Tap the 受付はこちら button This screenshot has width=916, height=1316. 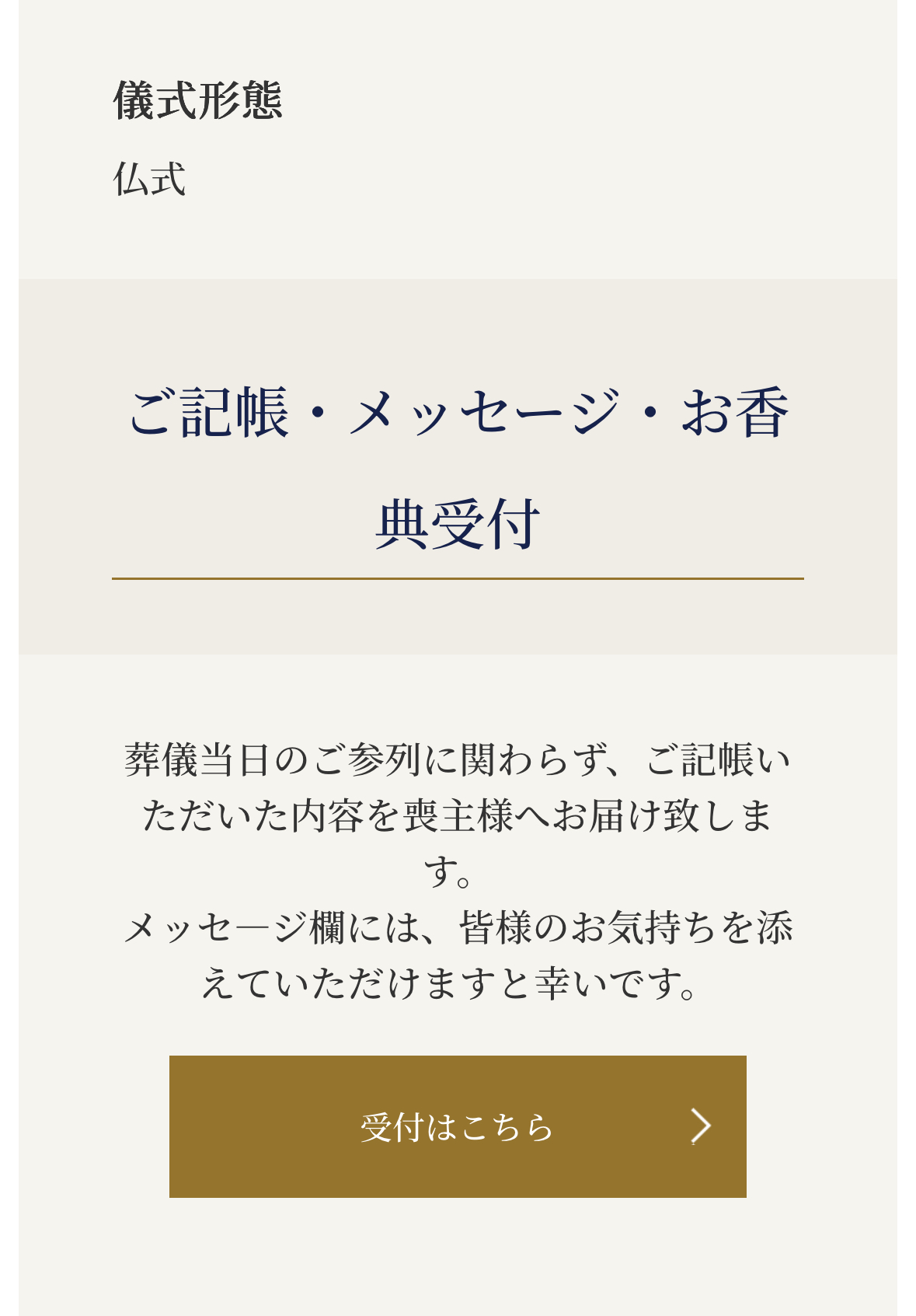tap(458, 1126)
